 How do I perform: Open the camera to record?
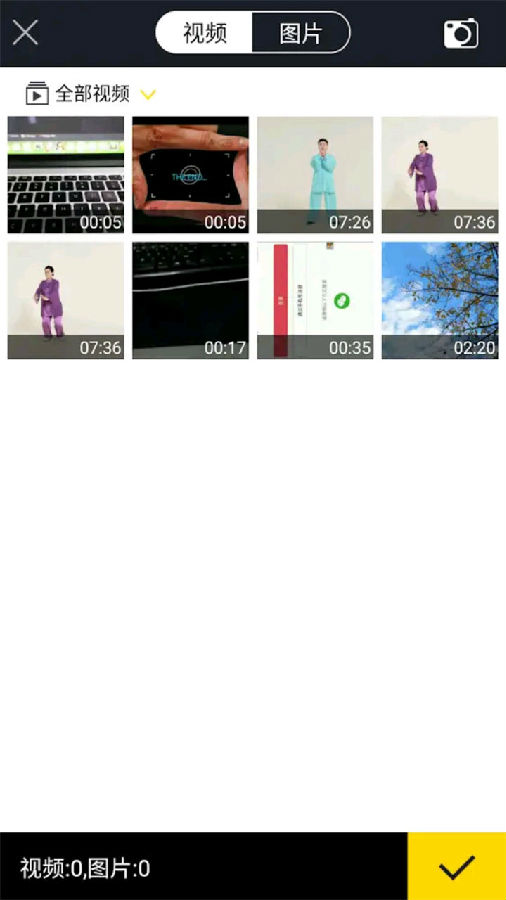(x=461, y=33)
